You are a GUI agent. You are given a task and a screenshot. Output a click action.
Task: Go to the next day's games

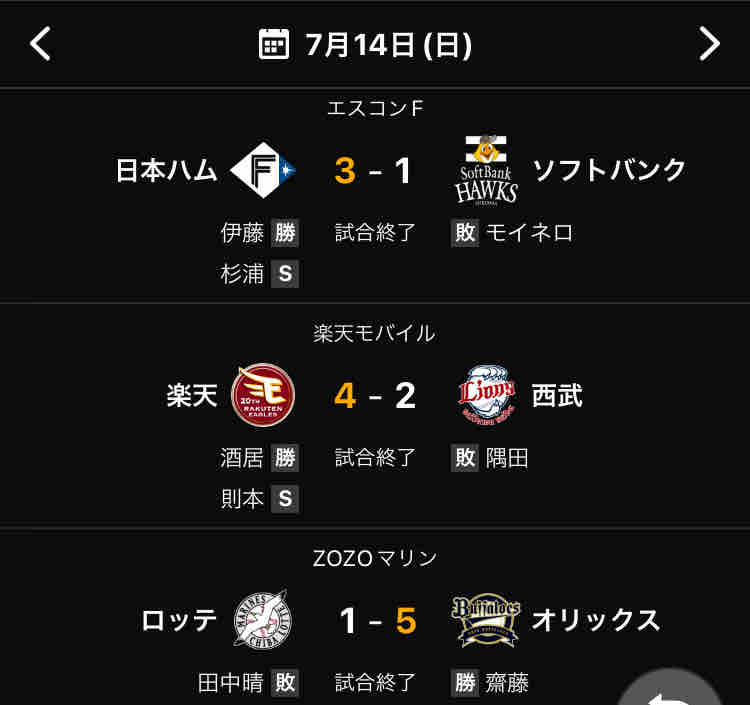pyautogui.click(x=709, y=44)
